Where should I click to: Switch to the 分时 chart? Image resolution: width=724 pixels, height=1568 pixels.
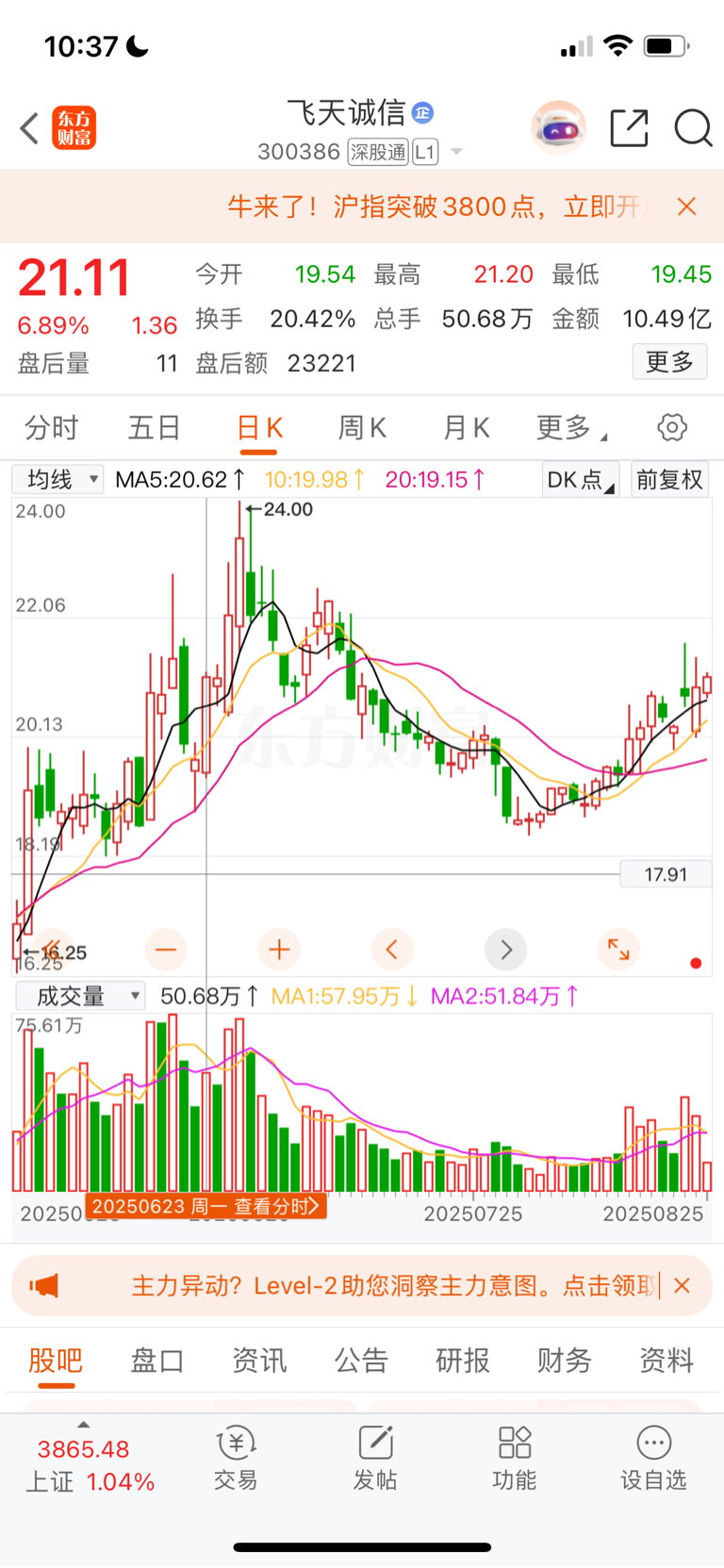51,428
